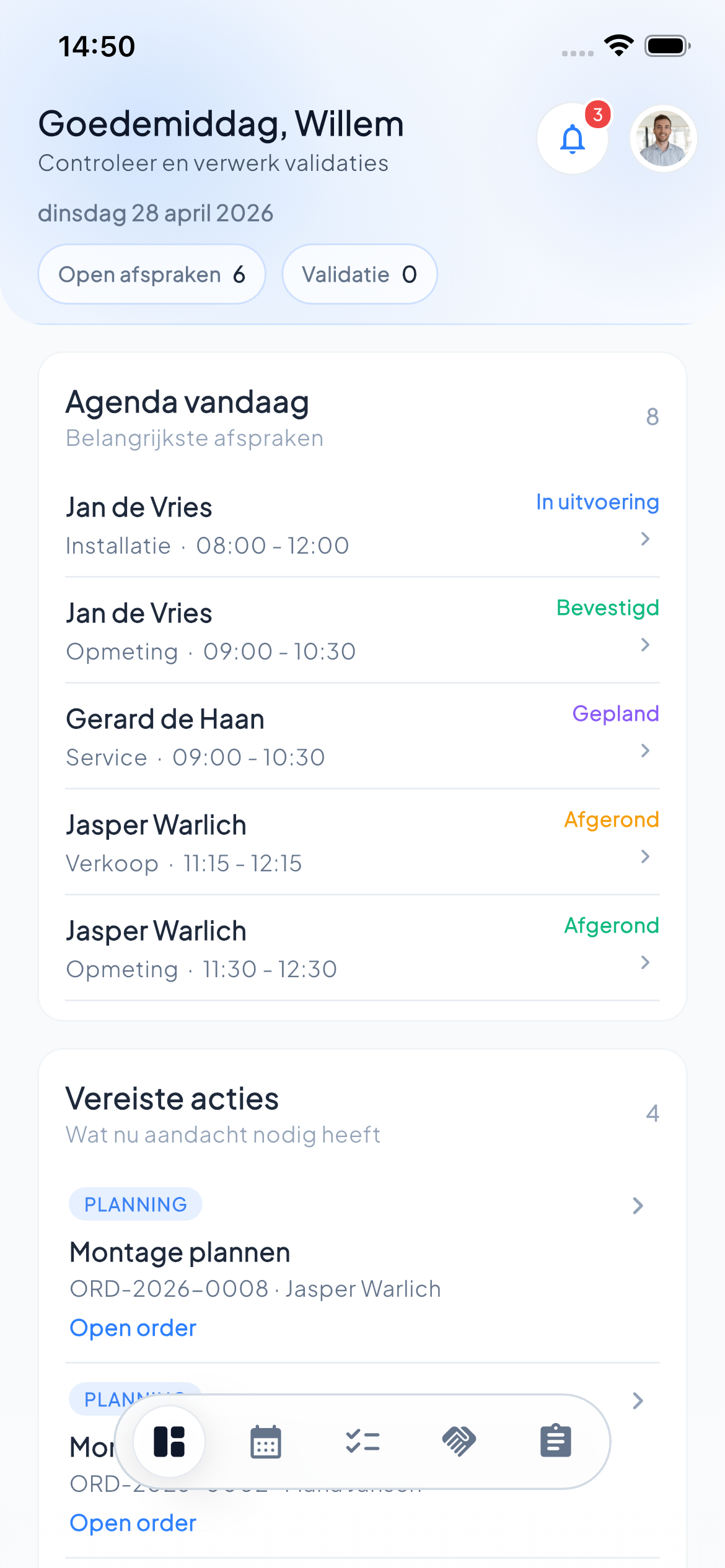The height and width of the screenshot is (1568, 725).
Task: Open order for ORD-2026-0008
Action: [132, 1328]
